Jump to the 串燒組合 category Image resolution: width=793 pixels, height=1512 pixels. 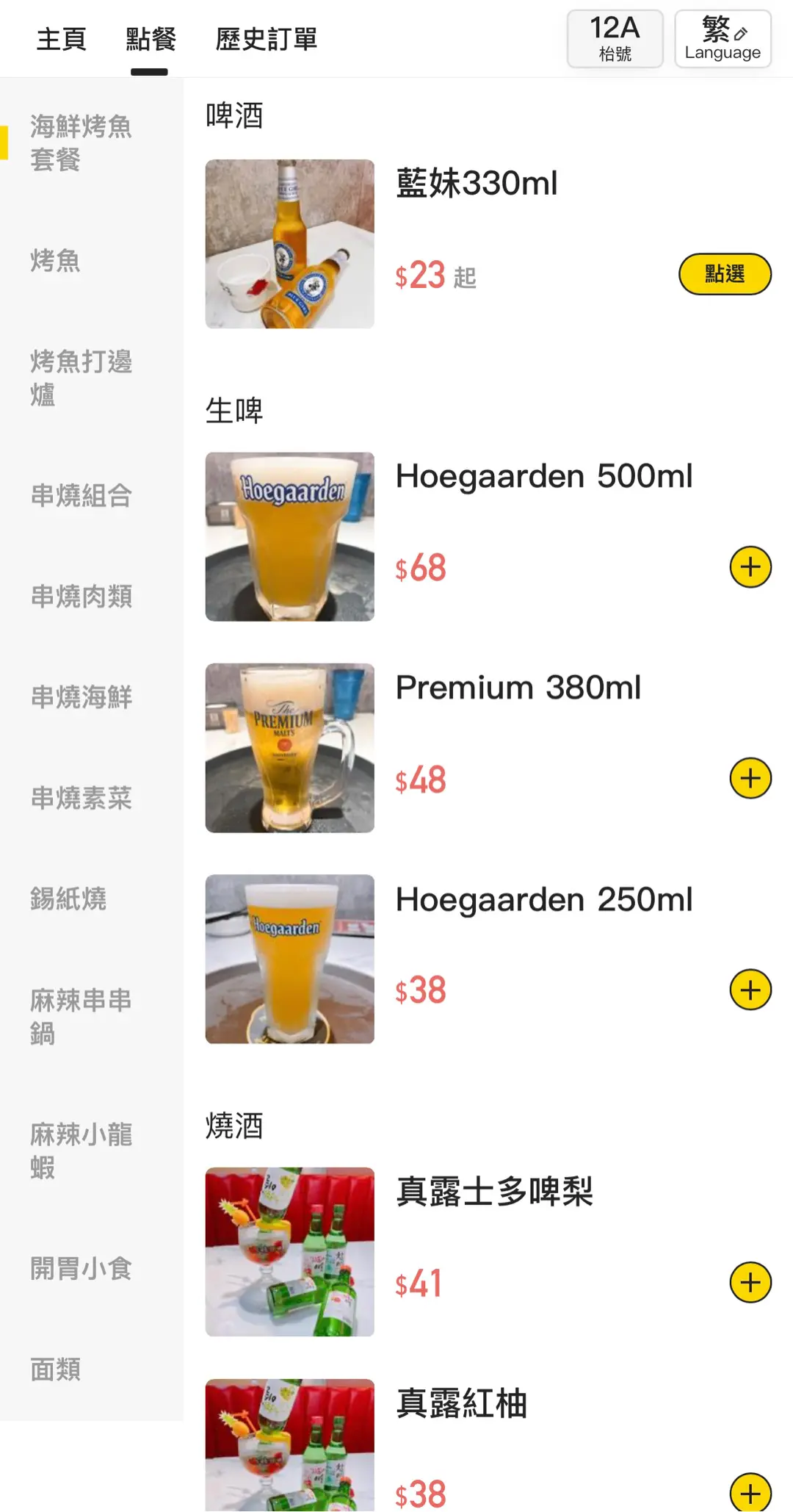[81, 496]
